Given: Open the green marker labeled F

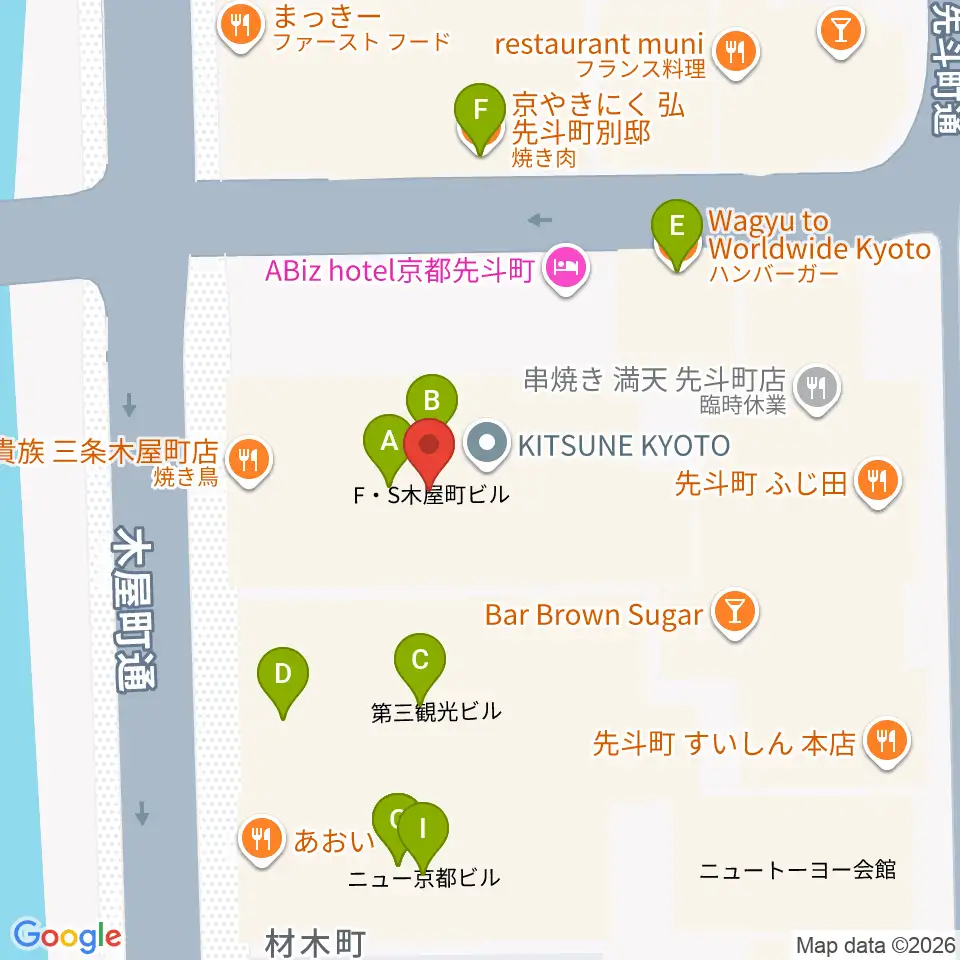Looking at the screenshot, I should 480,114.
